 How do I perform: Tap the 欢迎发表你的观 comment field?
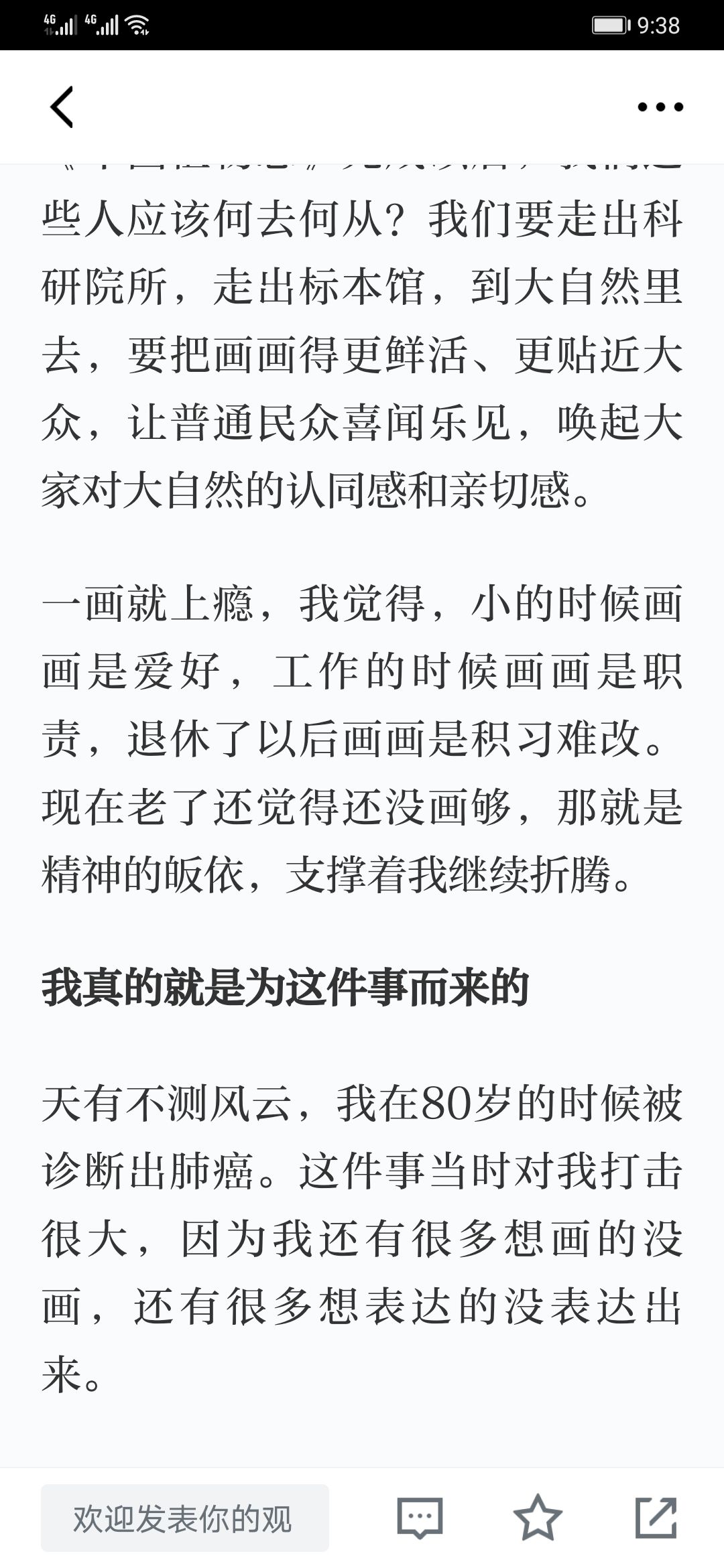(x=185, y=1518)
